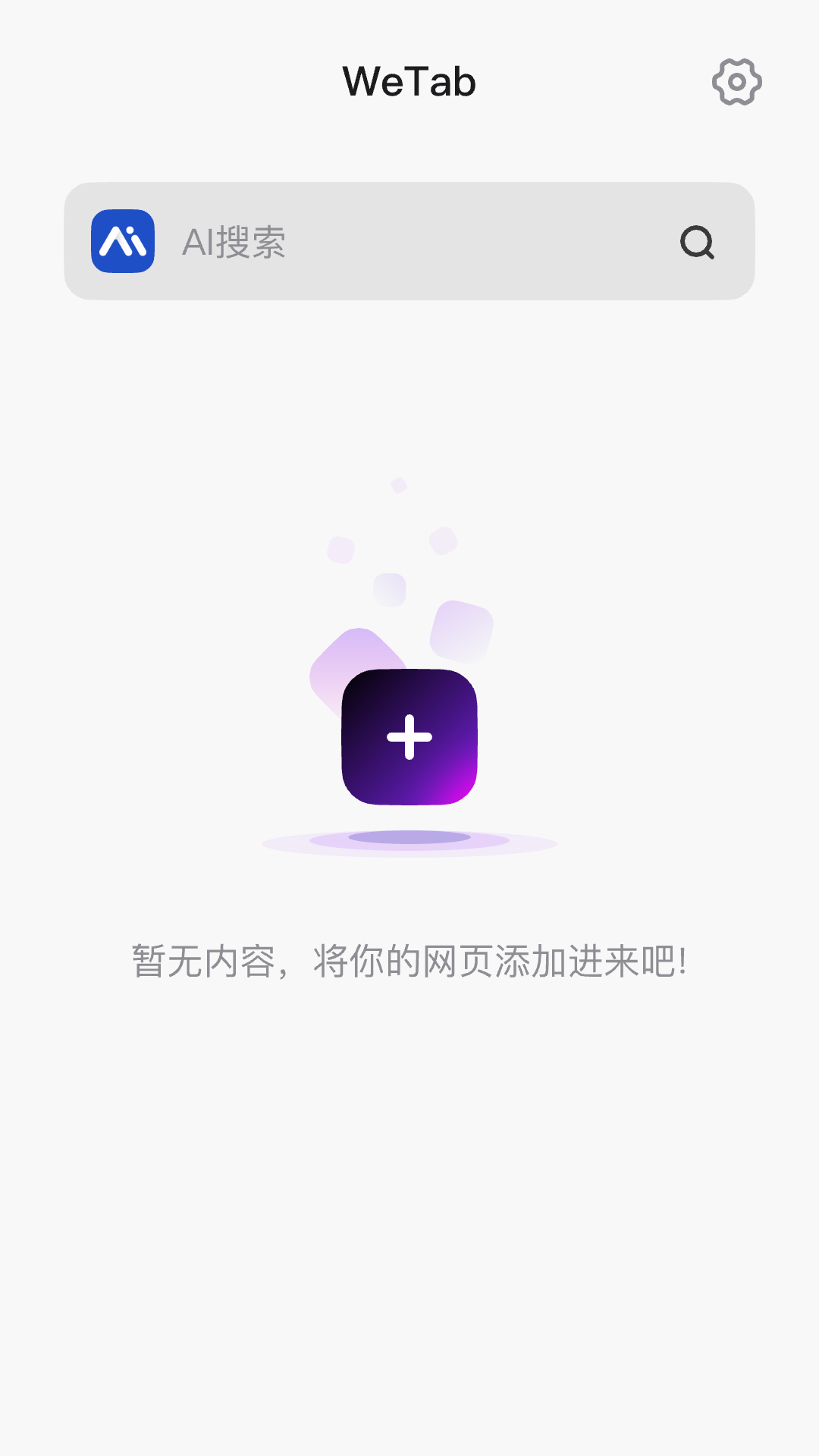
Task: Open the settings gear
Action: coord(736,82)
